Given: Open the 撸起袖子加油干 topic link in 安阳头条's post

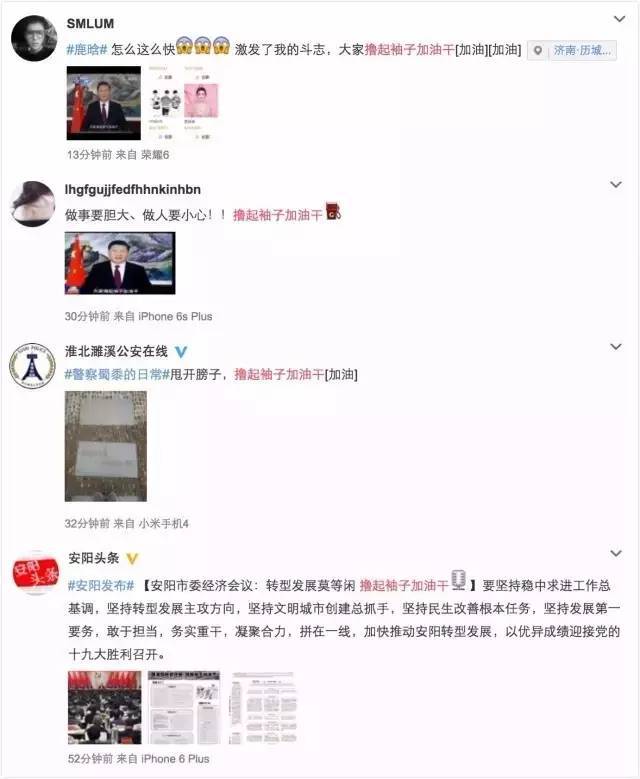Looking at the screenshot, I should (405, 584).
